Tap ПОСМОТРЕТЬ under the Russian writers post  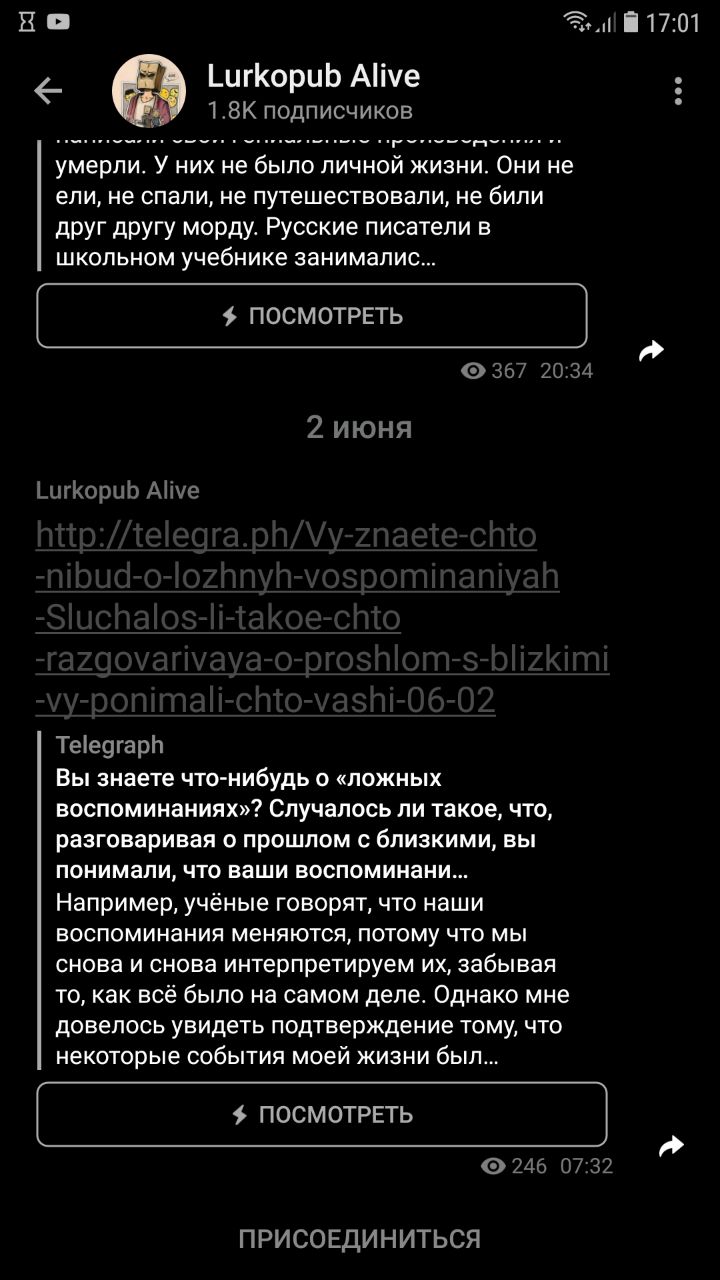click(x=312, y=316)
